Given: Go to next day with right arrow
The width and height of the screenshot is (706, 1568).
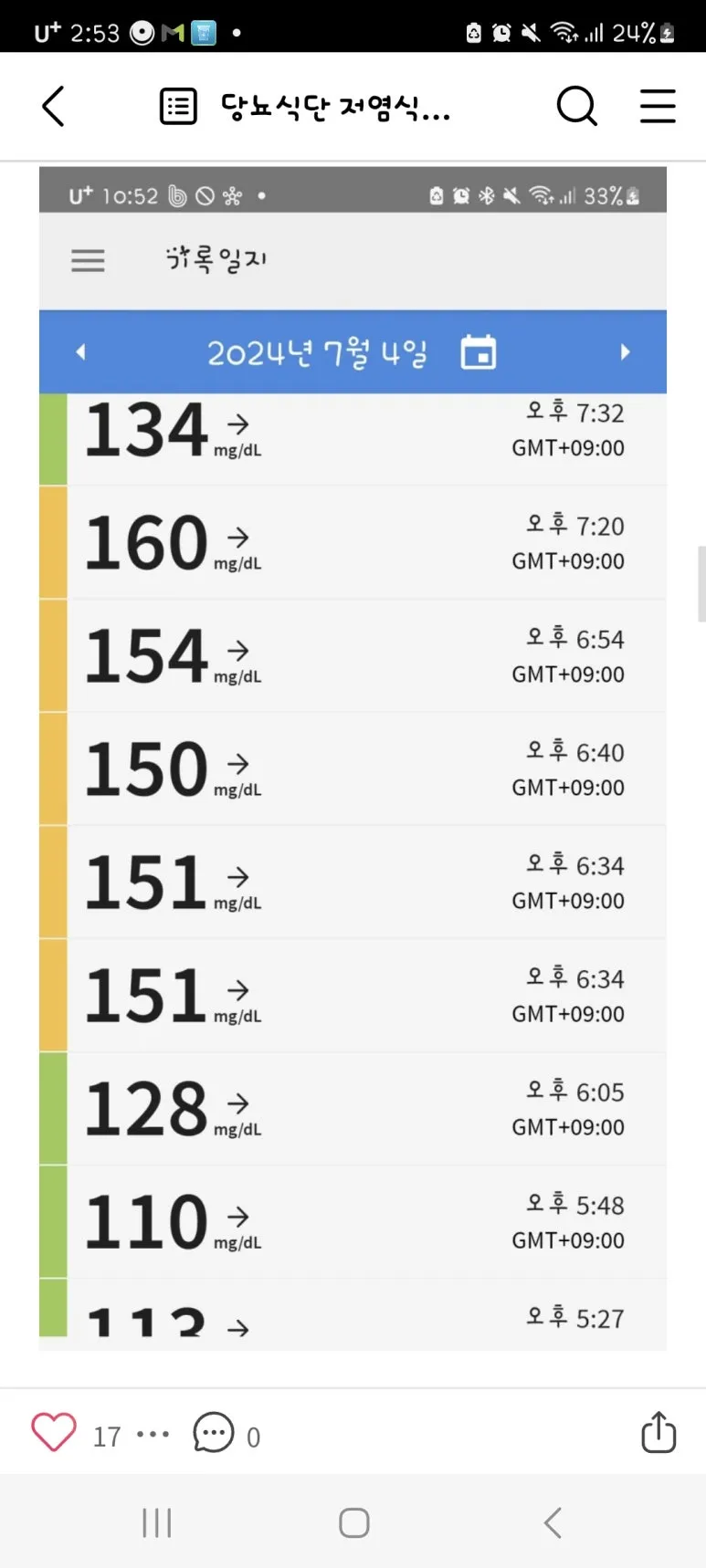Looking at the screenshot, I should tap(625, 351).
